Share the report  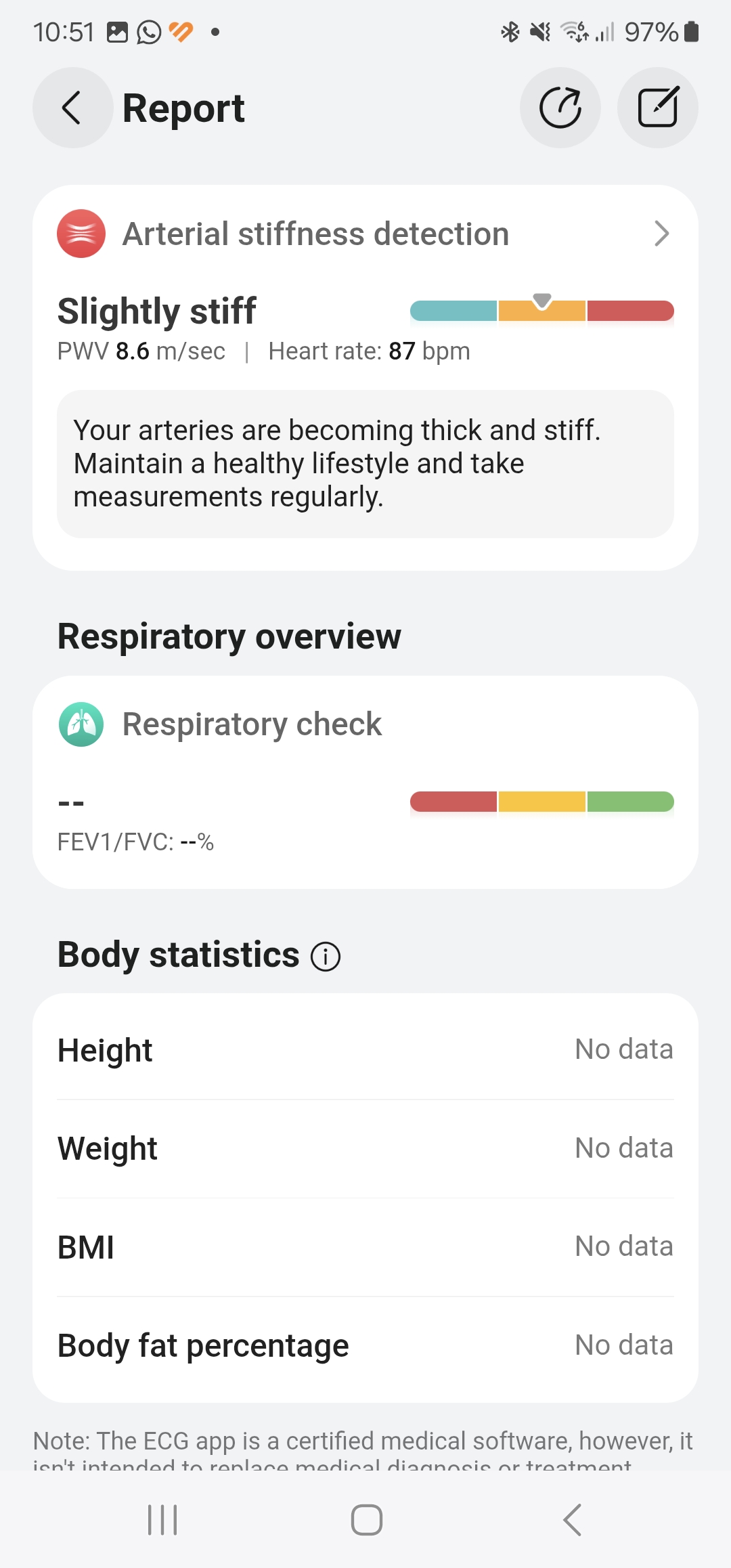click(560, 108)
